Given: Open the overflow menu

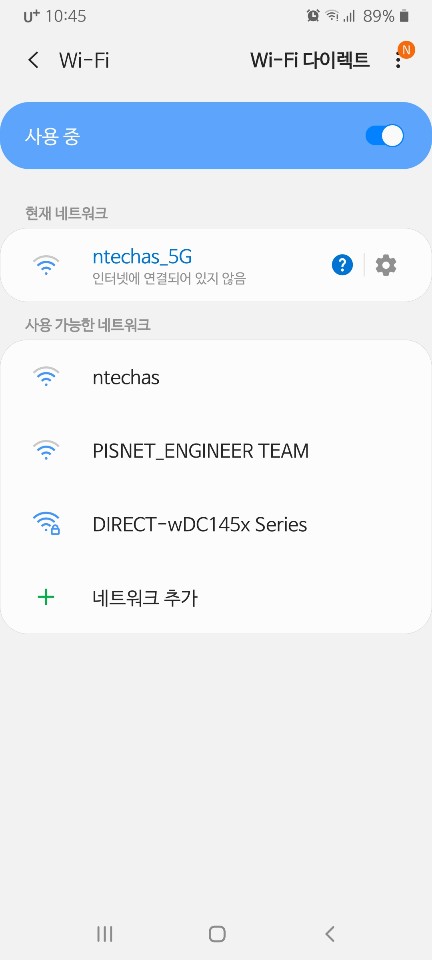Looking at the screenshot, I should [398, 60].
